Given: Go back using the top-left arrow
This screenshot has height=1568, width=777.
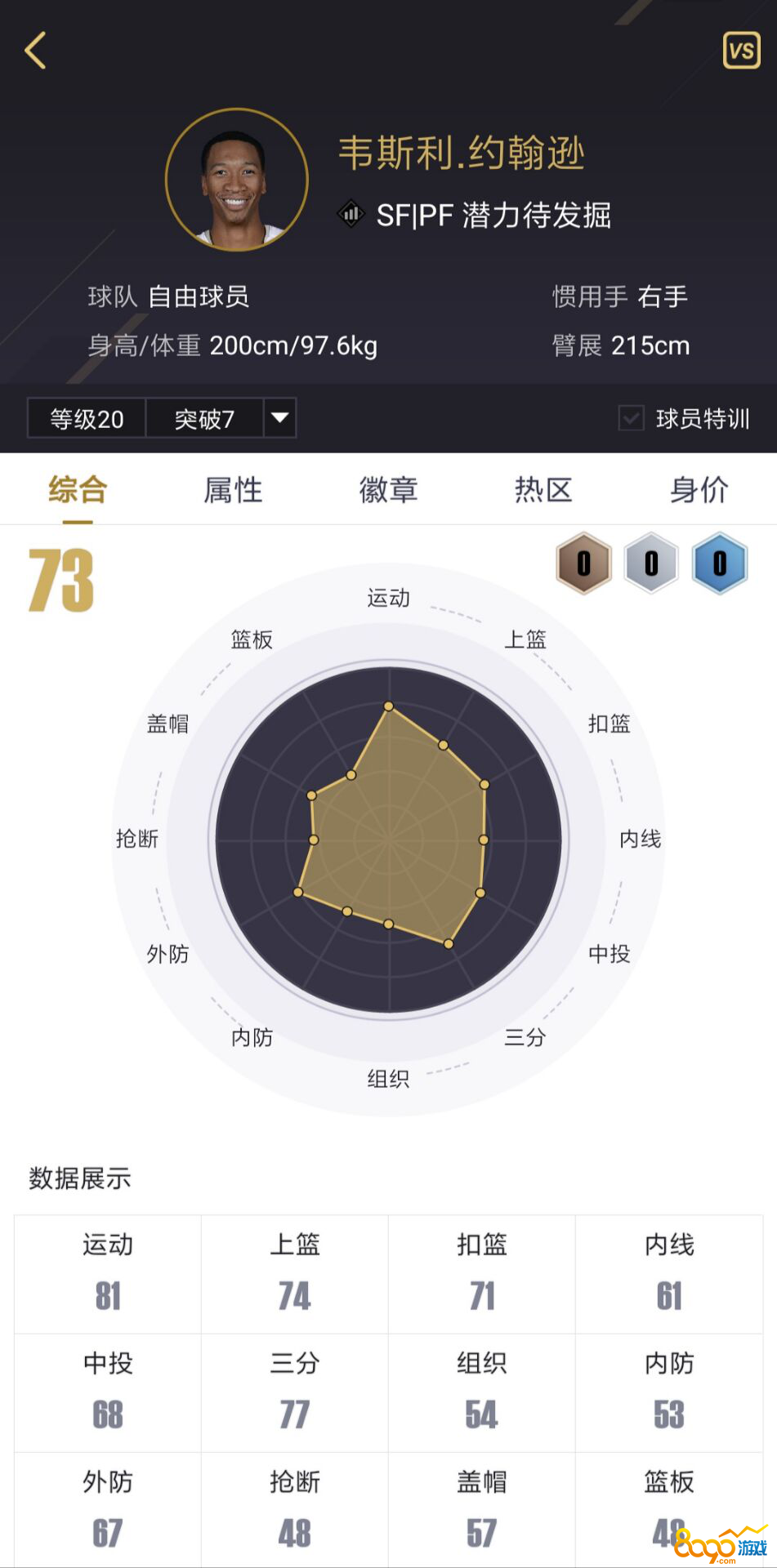Looking at the screenshot, I should tap(36, 51).
